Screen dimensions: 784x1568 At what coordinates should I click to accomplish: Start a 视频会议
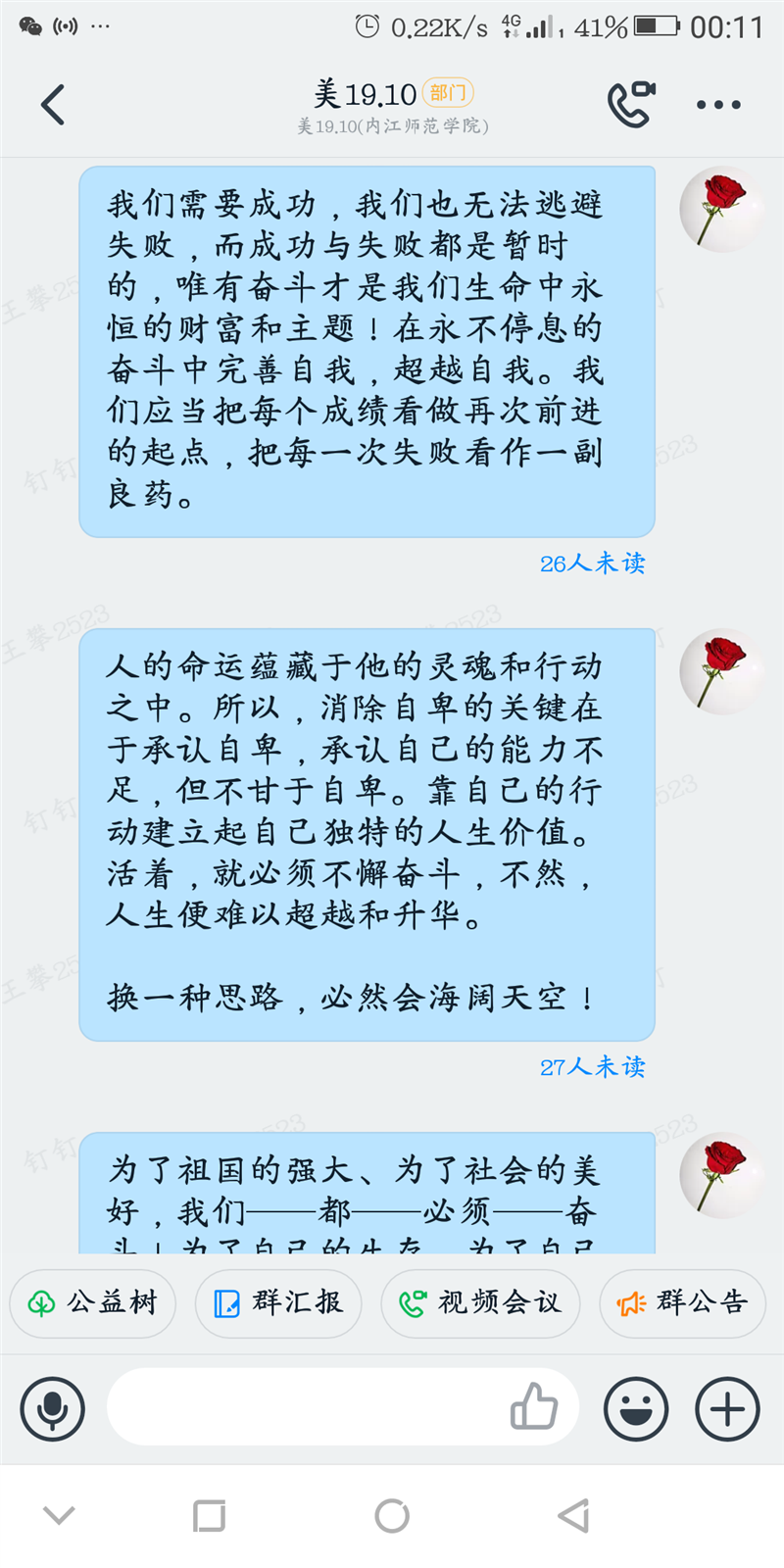(480, 1303)
